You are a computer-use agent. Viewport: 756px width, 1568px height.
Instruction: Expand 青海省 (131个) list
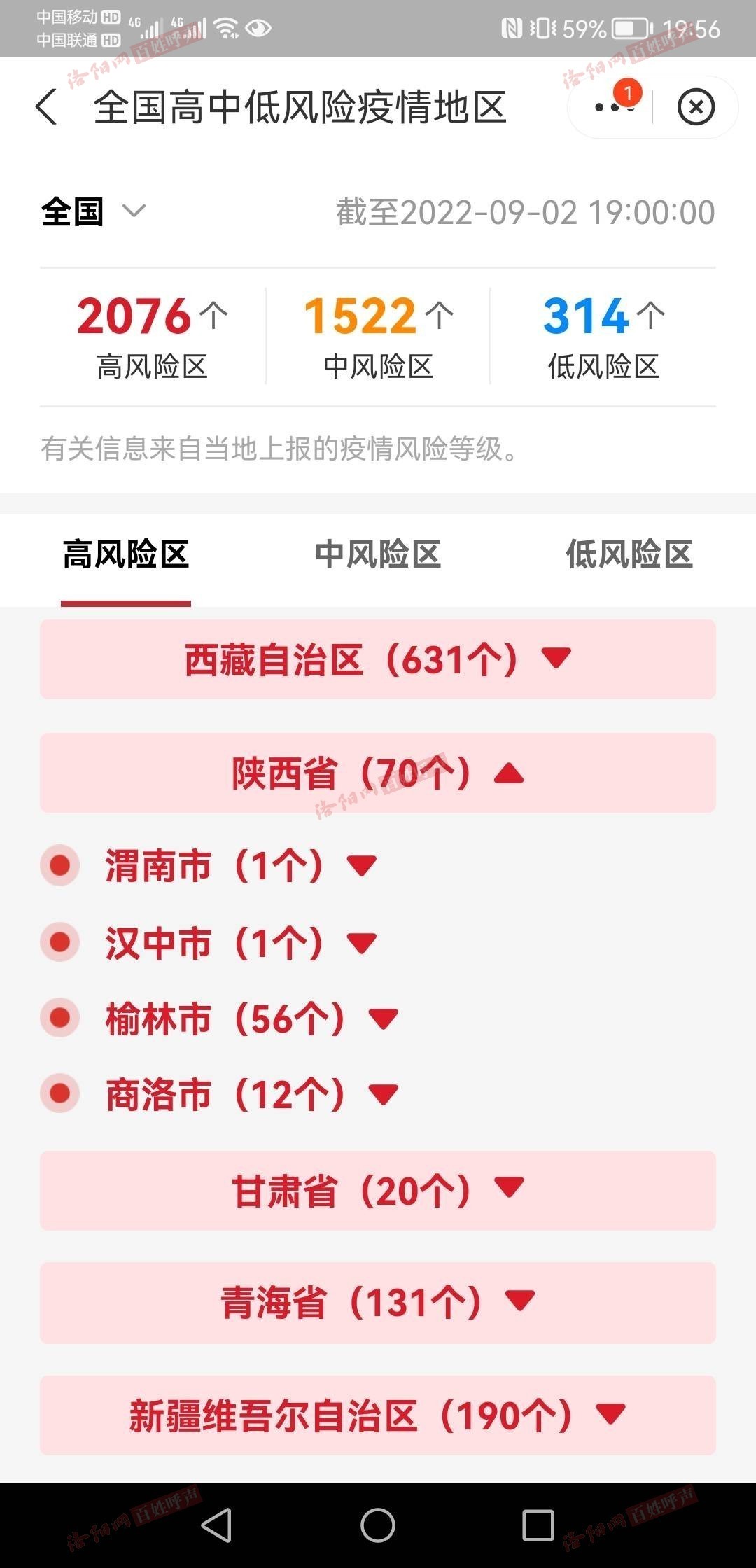tap(378, 1303)
